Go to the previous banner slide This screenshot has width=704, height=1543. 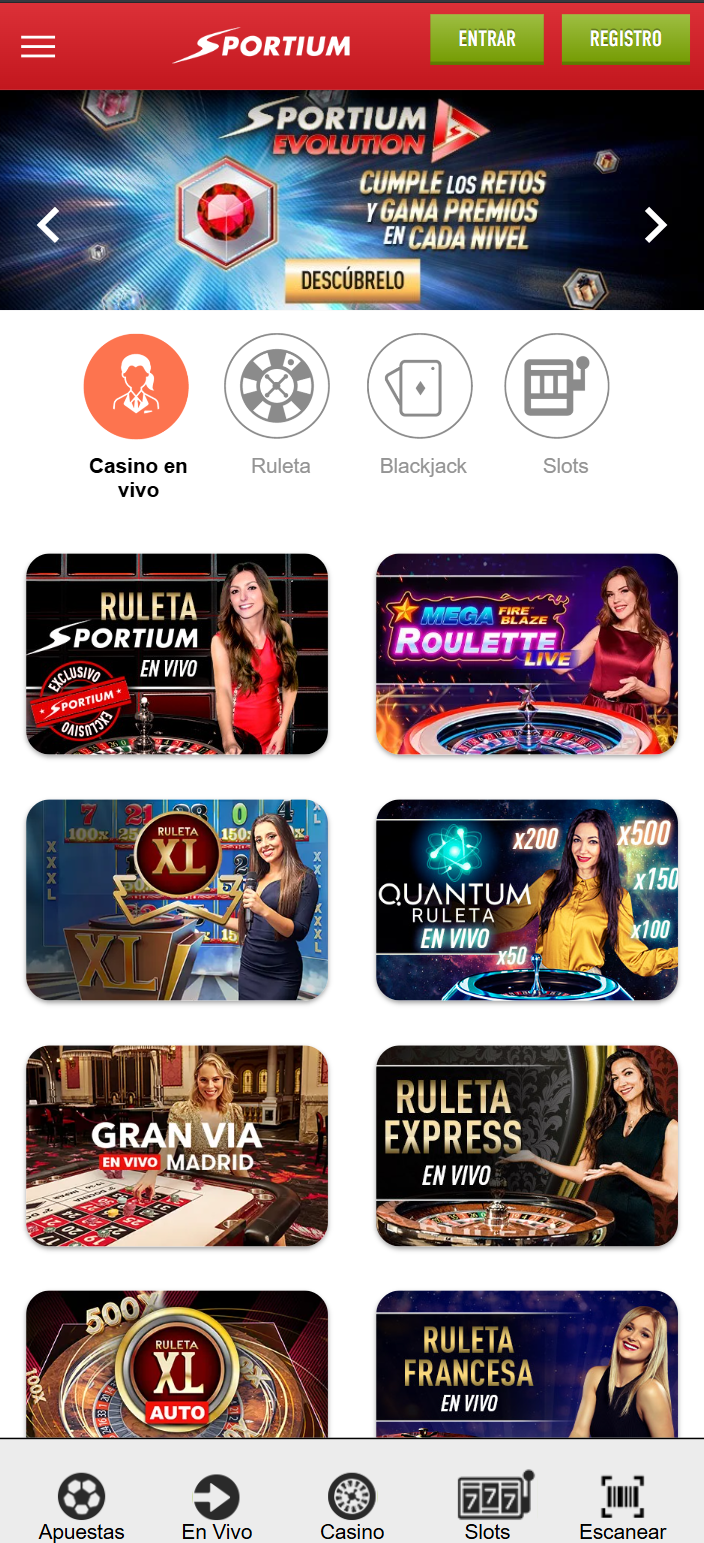[x=48, y=225]
